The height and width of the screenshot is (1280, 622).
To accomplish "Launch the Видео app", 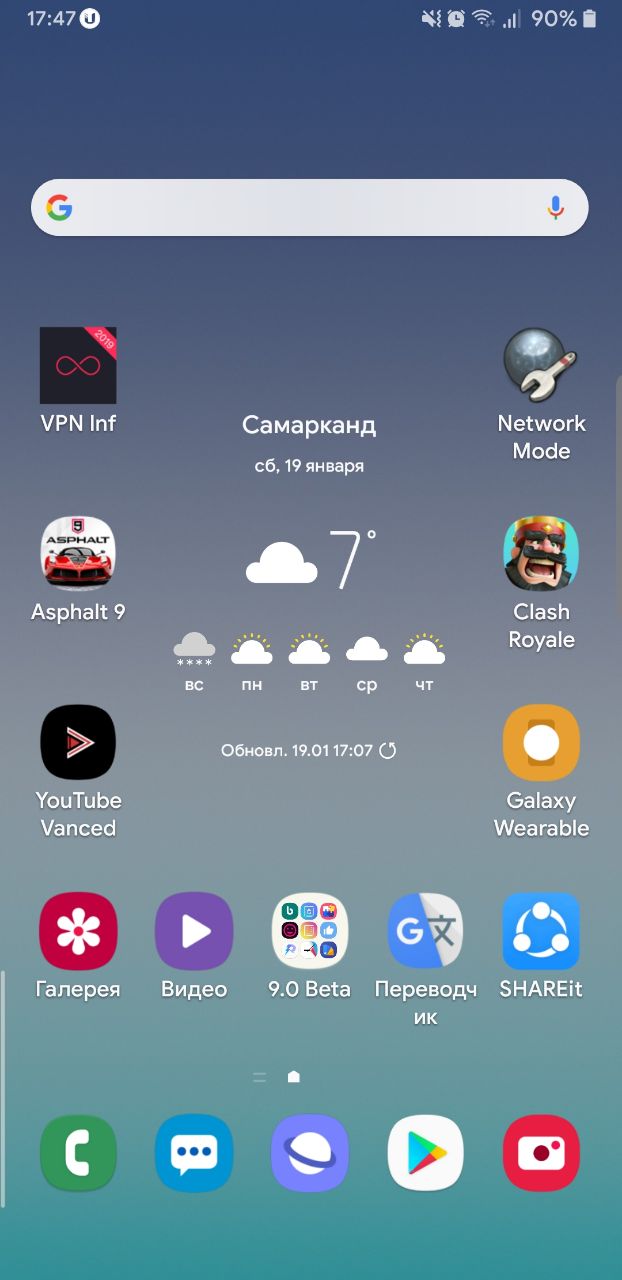I will coord(194,931).
